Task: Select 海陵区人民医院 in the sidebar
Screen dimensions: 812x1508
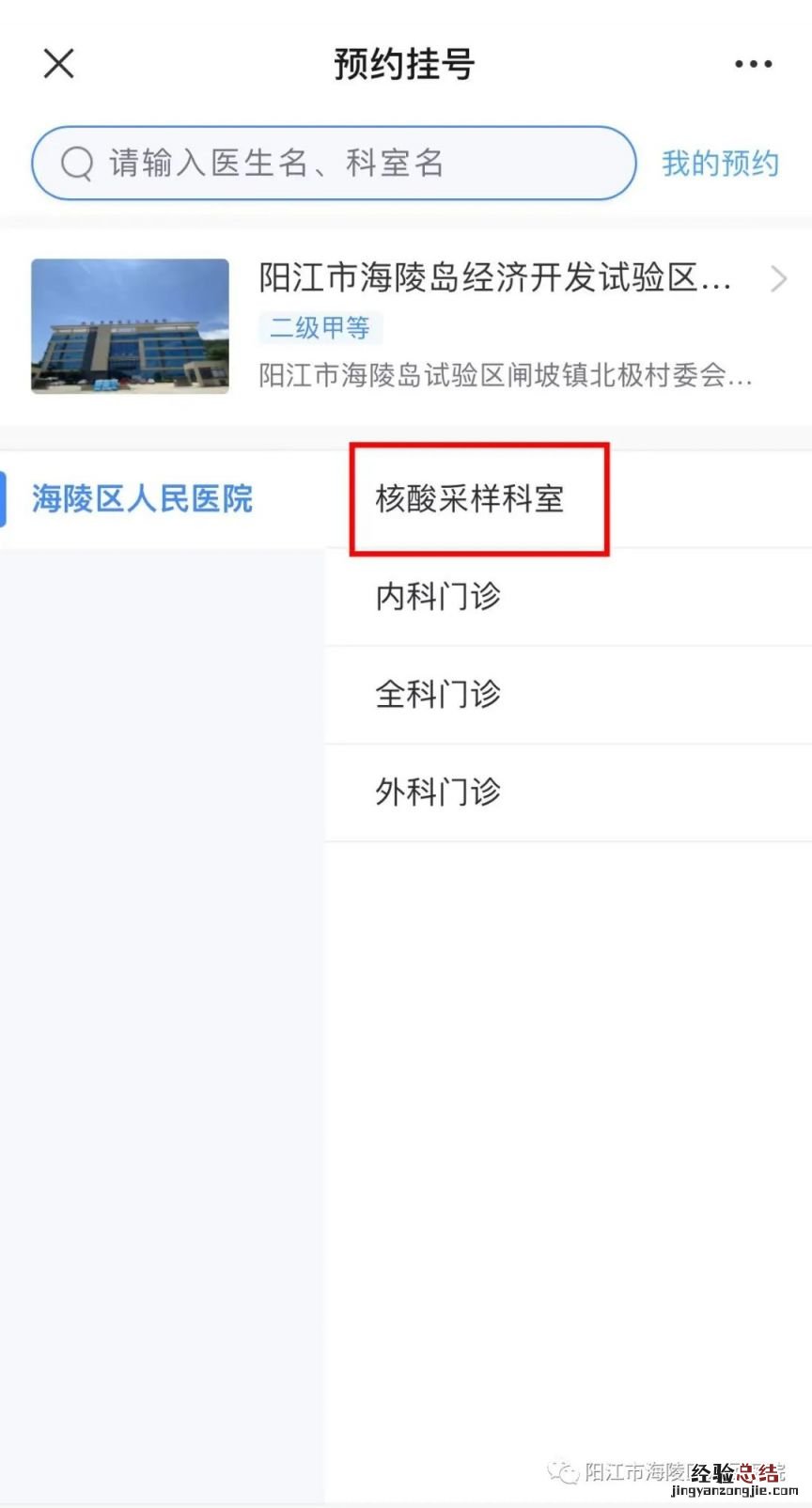Action: pyautogui.click(x=143, y=499)
